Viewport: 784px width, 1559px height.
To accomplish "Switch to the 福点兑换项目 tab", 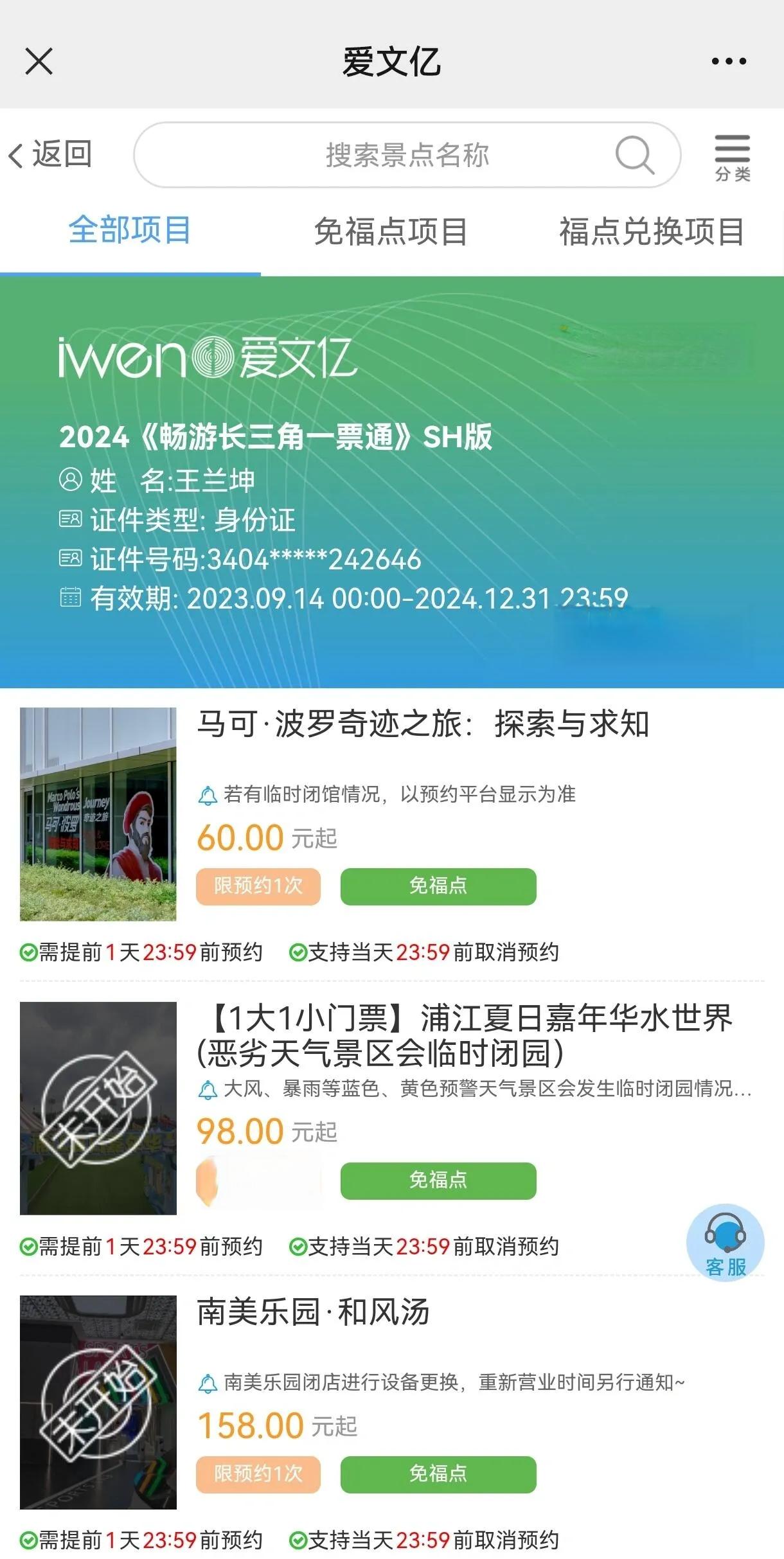I will (x=652, y=232).
